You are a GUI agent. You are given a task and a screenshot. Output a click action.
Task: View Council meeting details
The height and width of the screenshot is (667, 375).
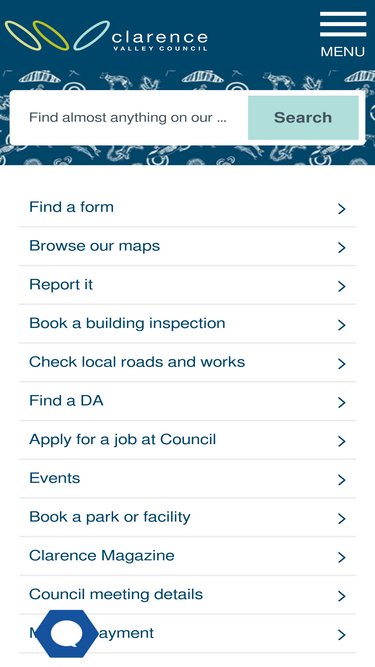[188, 595]
